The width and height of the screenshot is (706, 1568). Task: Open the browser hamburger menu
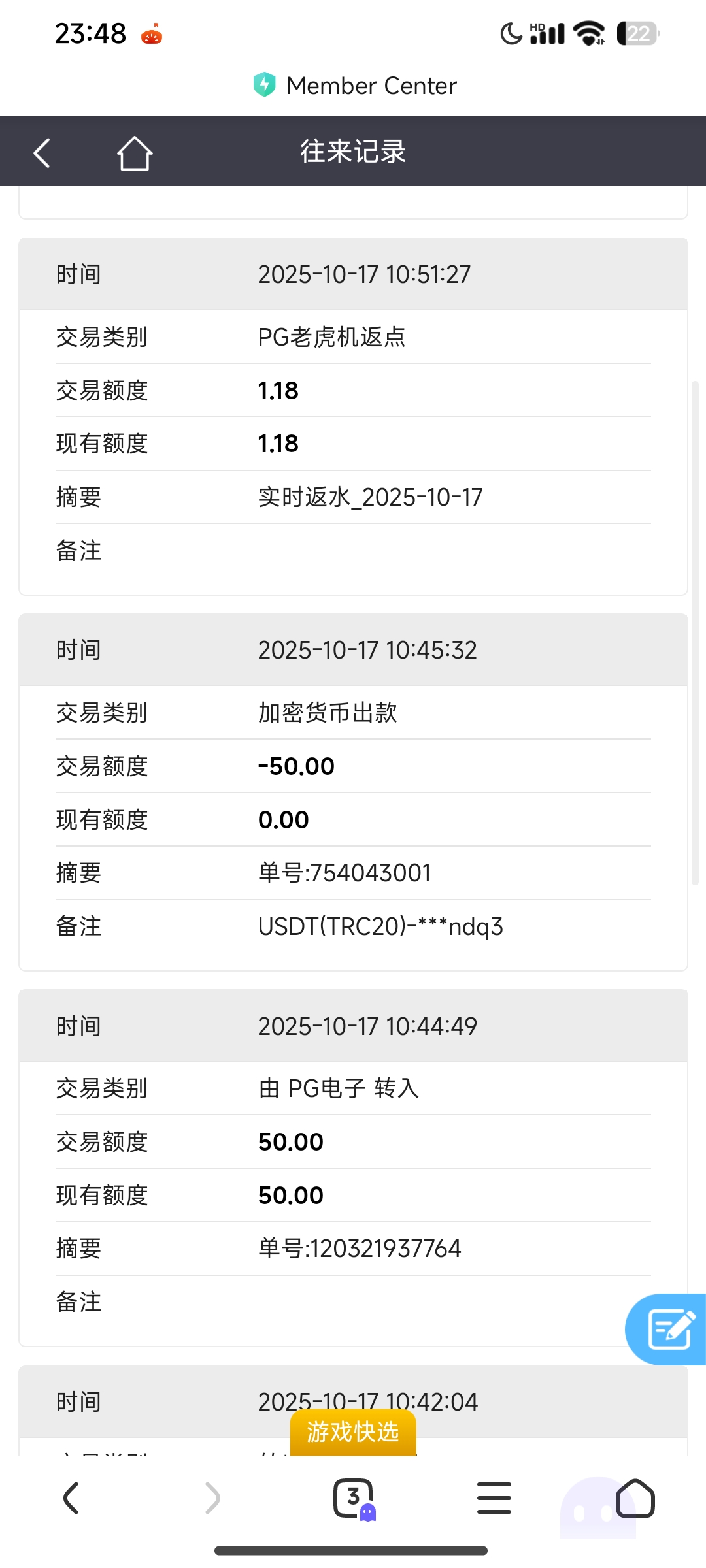click(x=494, y=1498)
